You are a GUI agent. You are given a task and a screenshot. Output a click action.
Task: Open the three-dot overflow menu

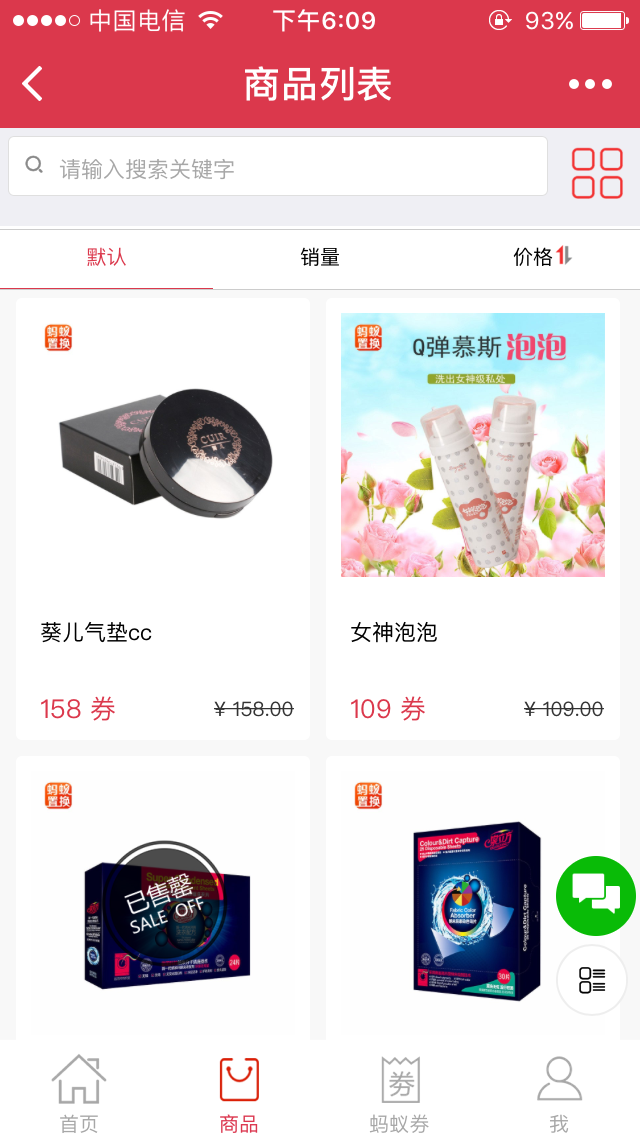pos(590,84)
